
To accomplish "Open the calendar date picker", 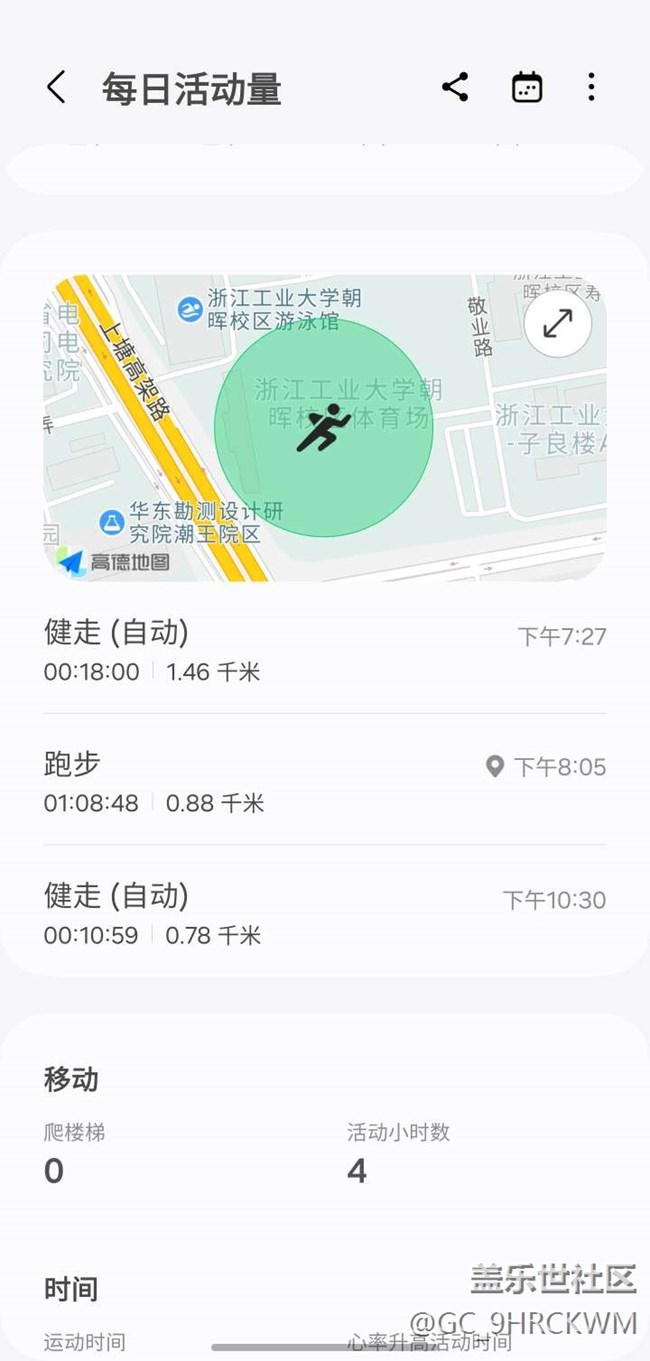I will pos(527,88).
